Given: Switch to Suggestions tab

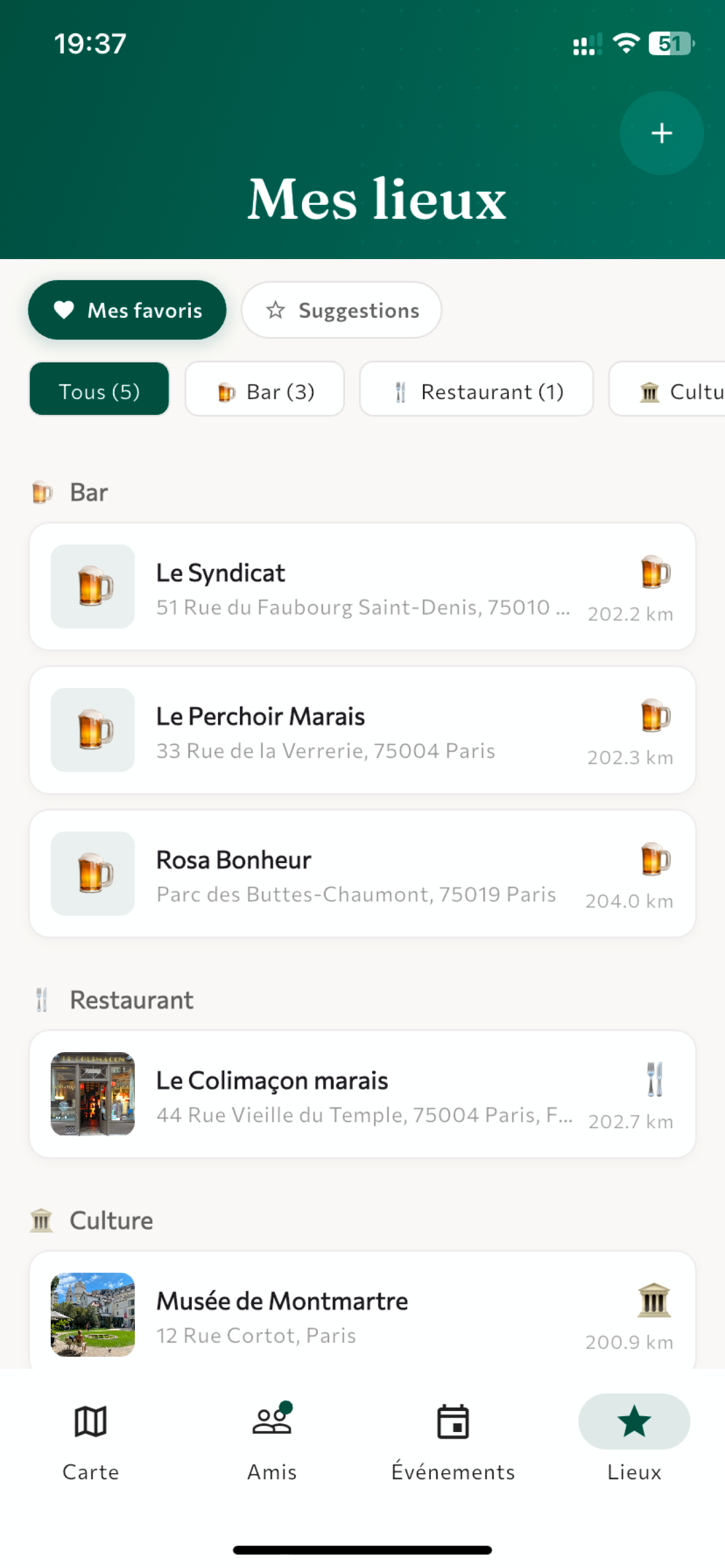Looking at the screenshot, I should 342,310.
